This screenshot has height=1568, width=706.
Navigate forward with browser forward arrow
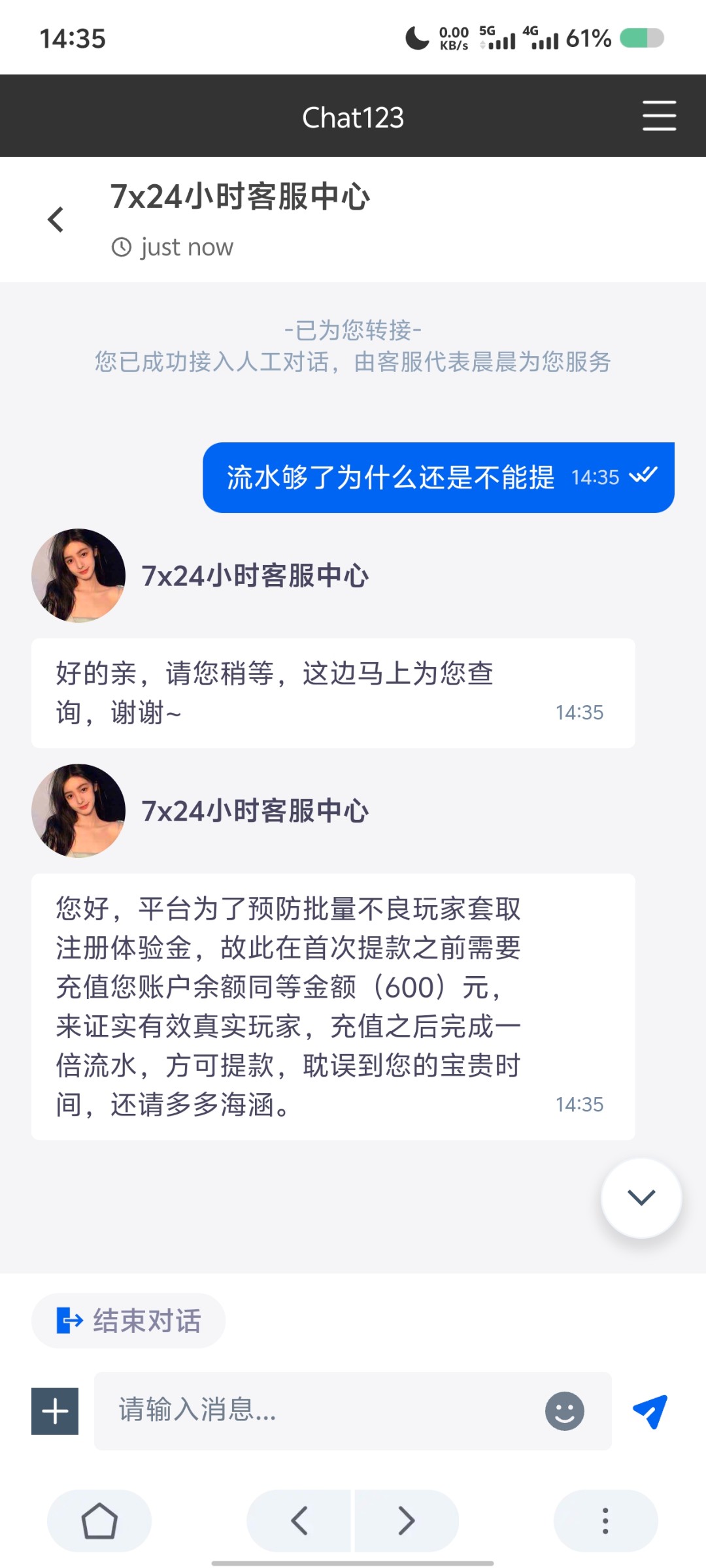[407, 1521]
